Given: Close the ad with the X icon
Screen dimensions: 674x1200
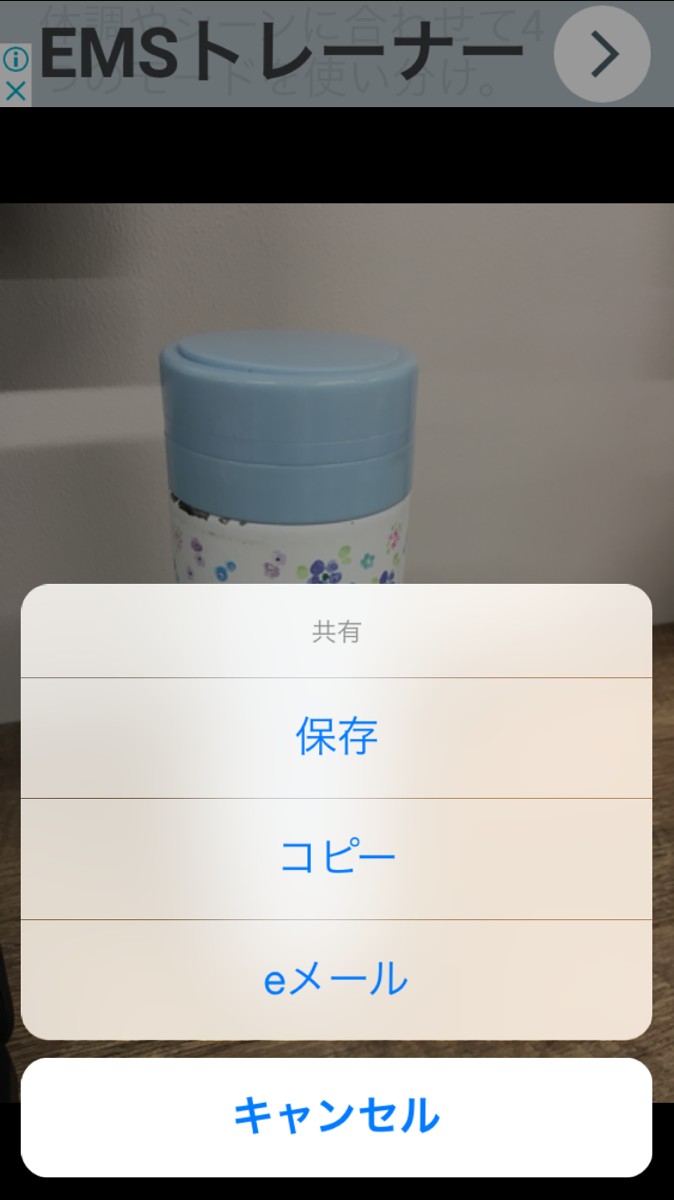Looking at the screenshot, I should (x=15, y=92).
